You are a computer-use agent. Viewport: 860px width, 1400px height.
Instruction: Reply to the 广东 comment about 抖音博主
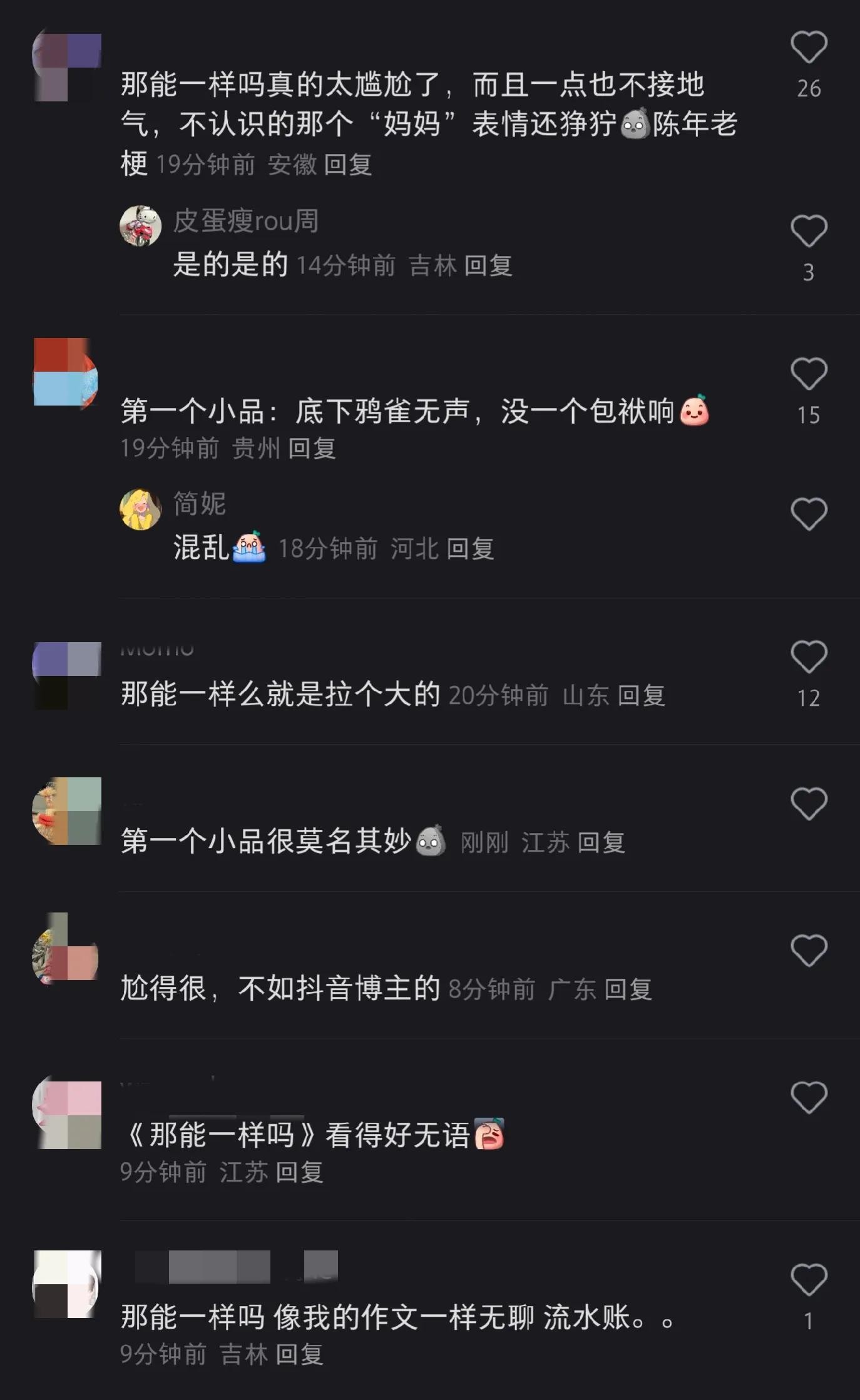pos(628,989)
